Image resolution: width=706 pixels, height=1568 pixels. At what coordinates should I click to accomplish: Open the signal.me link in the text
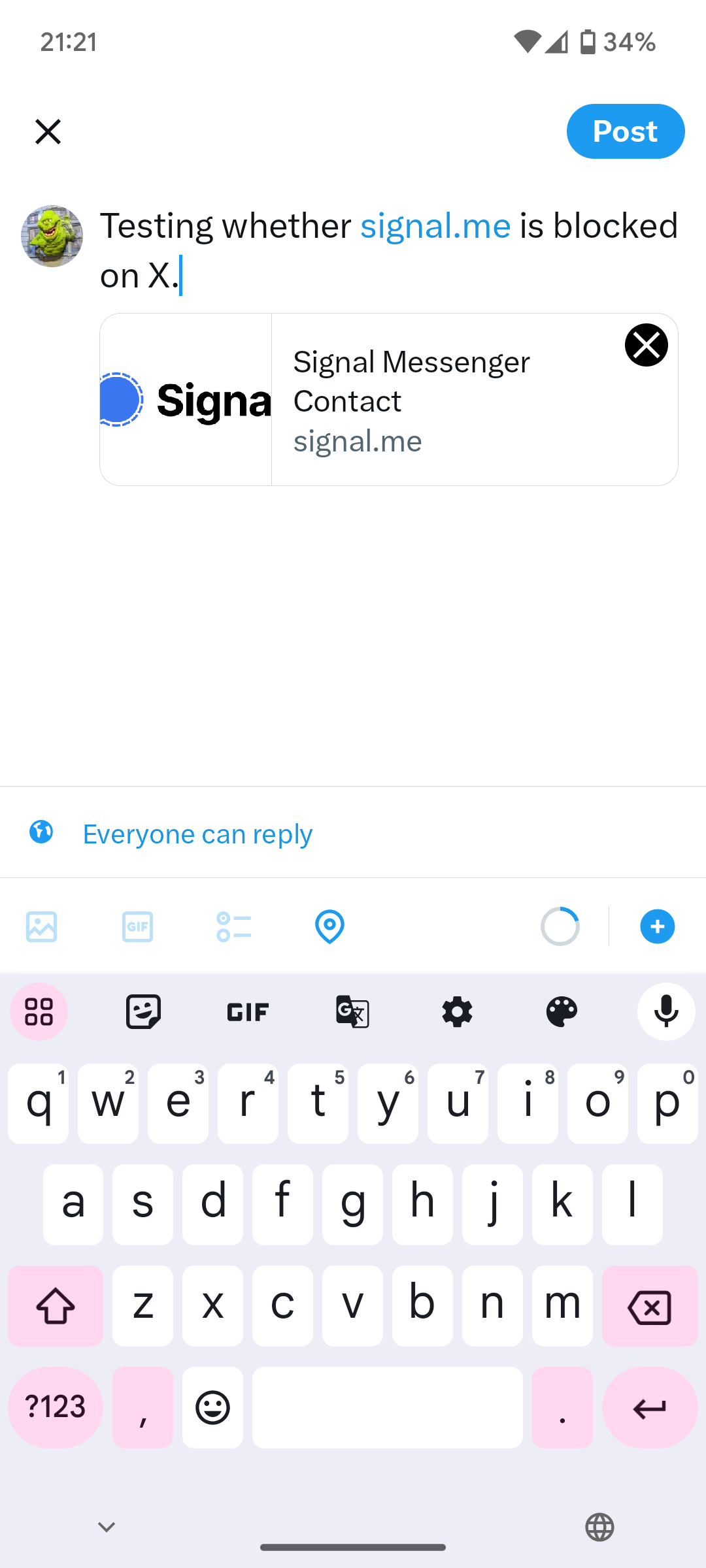[x=435, y=226]
